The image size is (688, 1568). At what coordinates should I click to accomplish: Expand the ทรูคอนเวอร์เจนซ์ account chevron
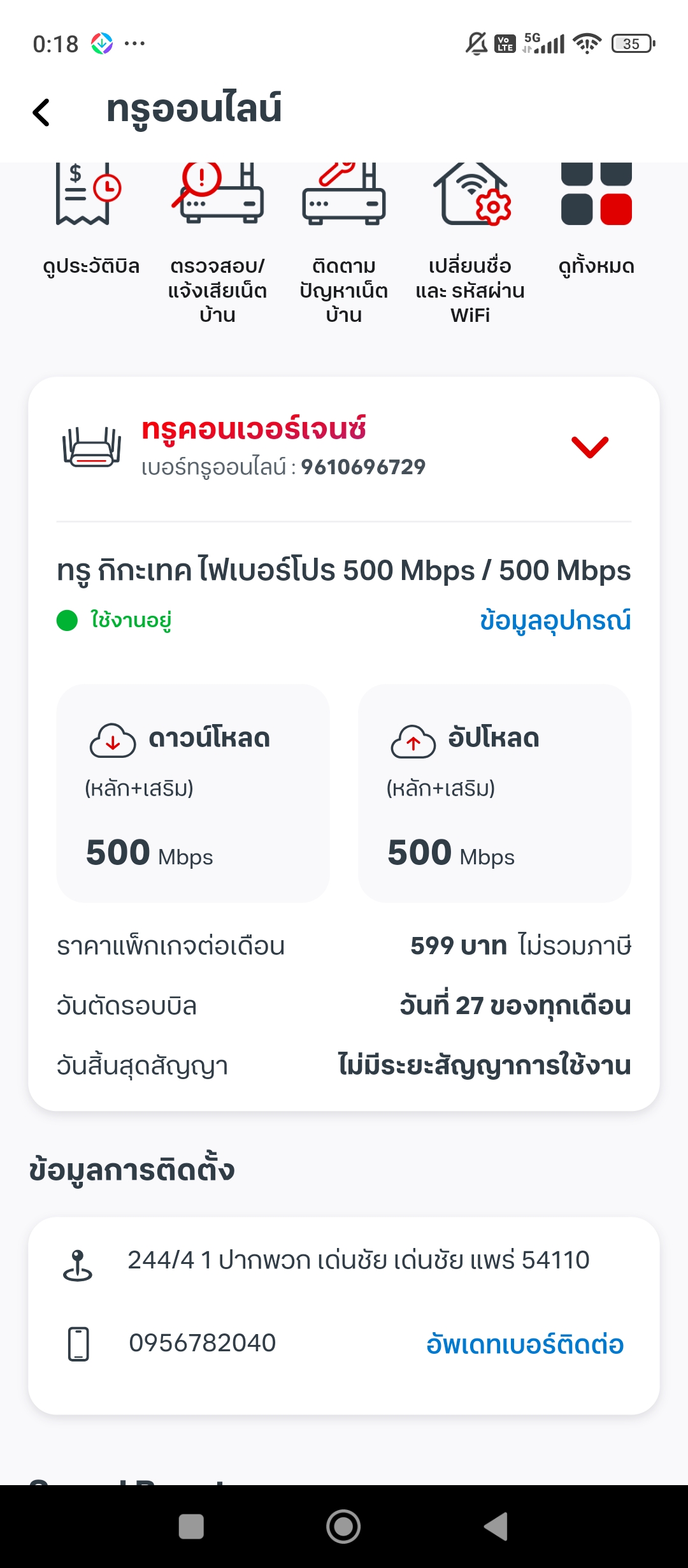590,447
